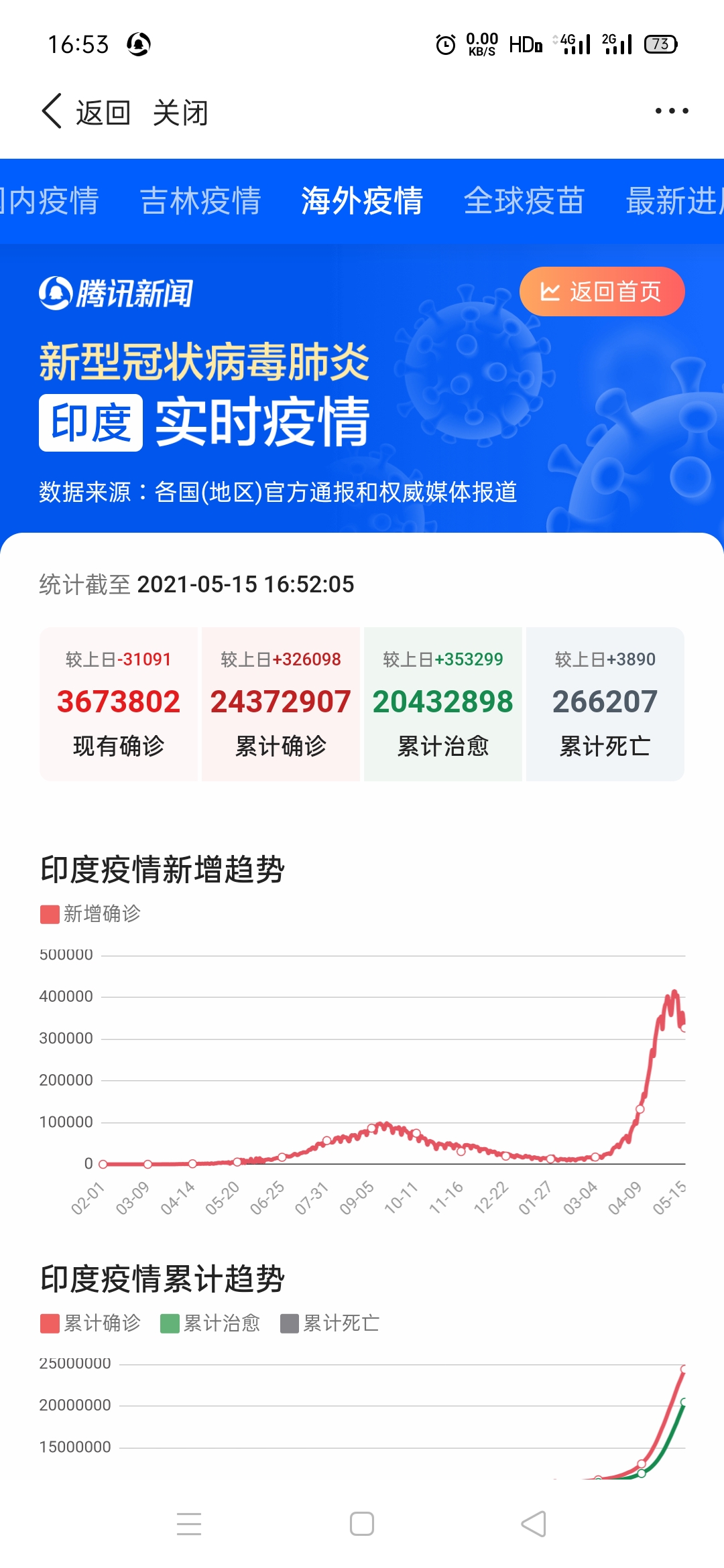Image resolution: width=724 pixels, height=1568 pixels.
Task: Toggle the 累计确诊 legend series
Action: (x=90, y=1323)
